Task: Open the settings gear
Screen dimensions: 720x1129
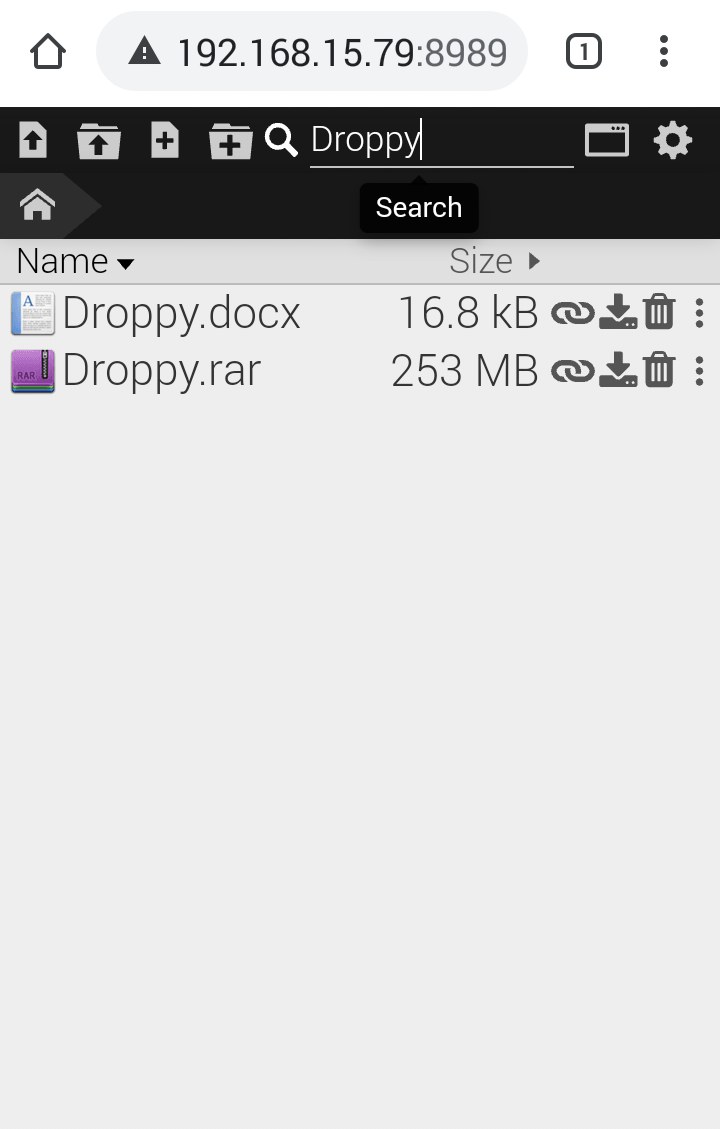Action: [672, 141]
